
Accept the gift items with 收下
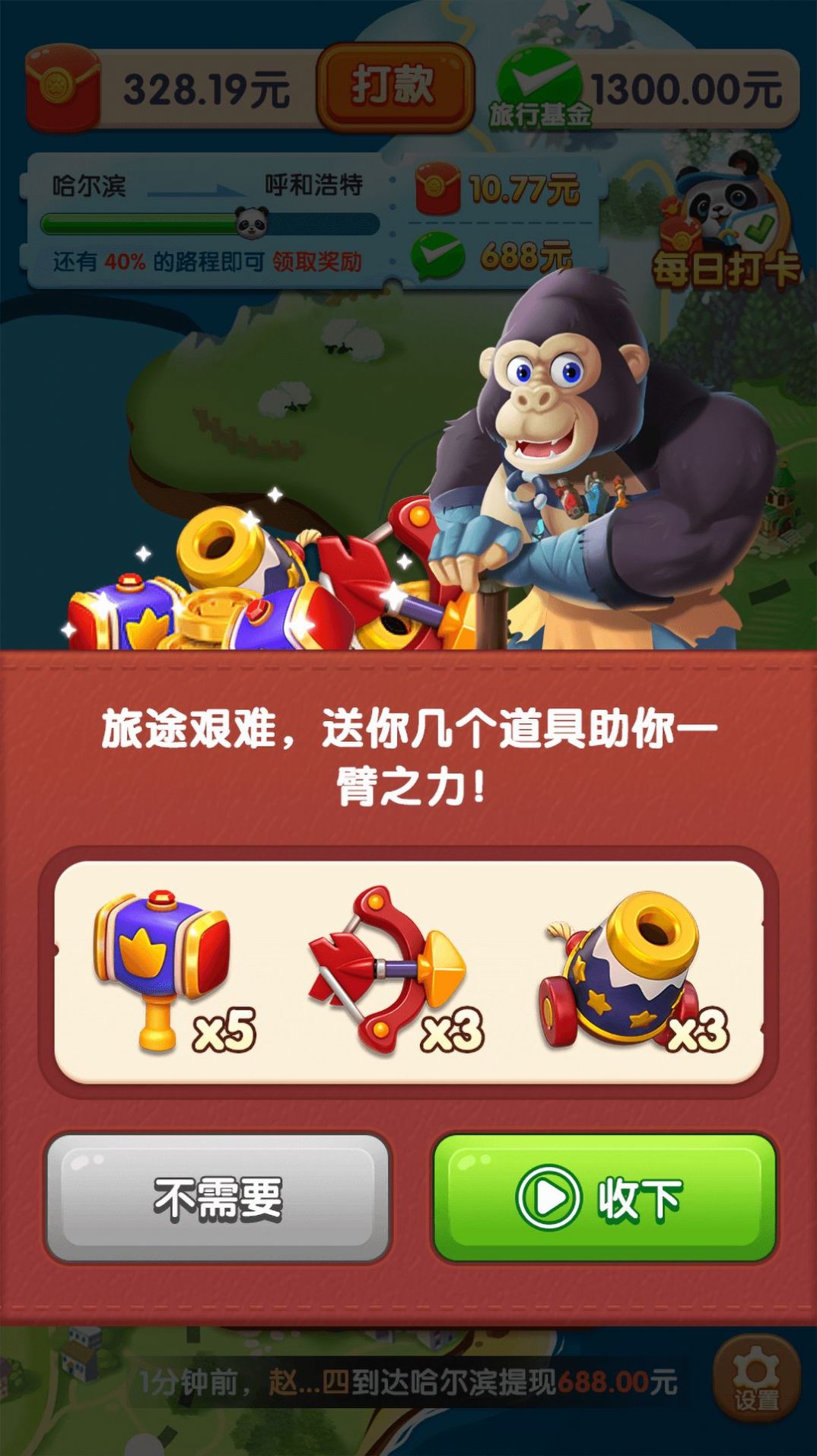605,1198
